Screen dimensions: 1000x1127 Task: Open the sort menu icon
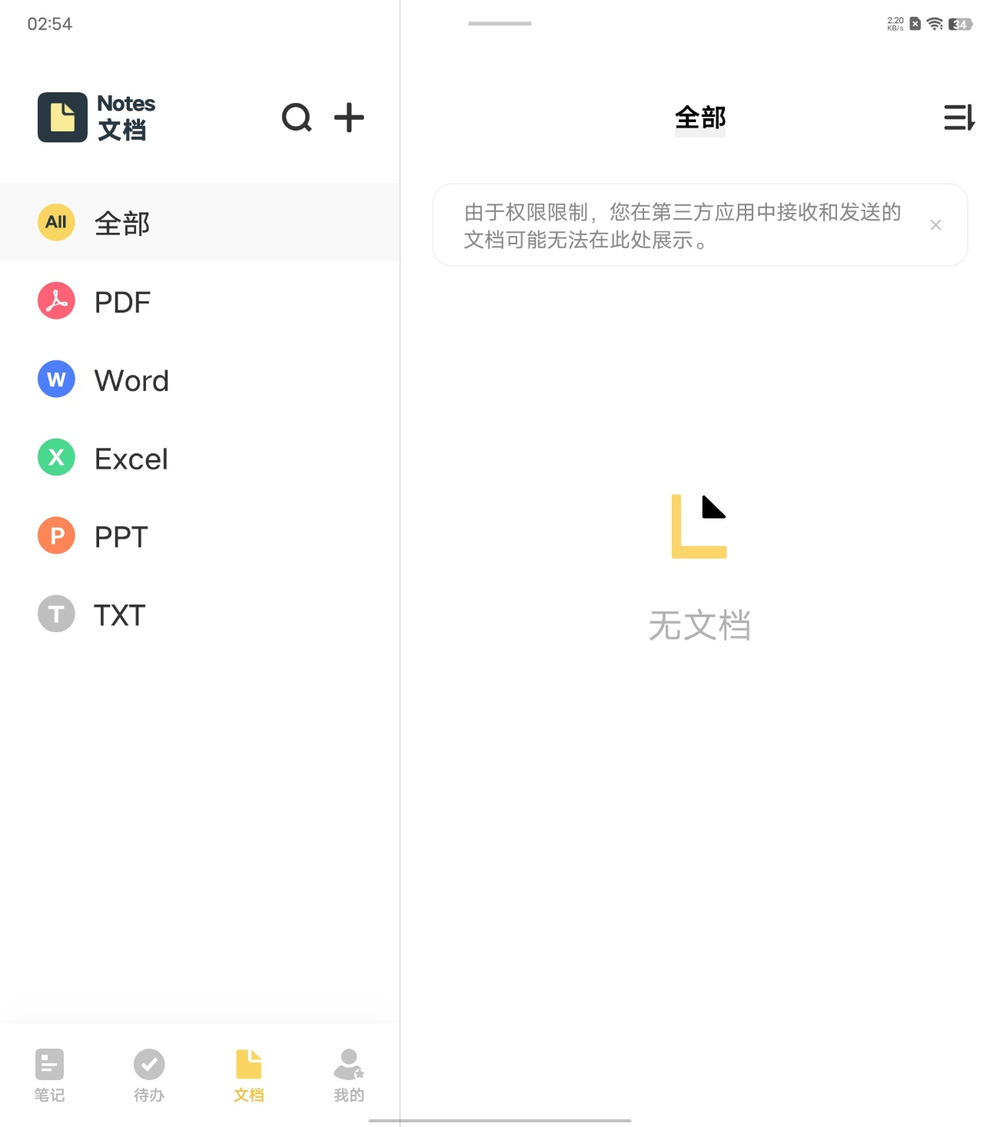coord(958,118)
